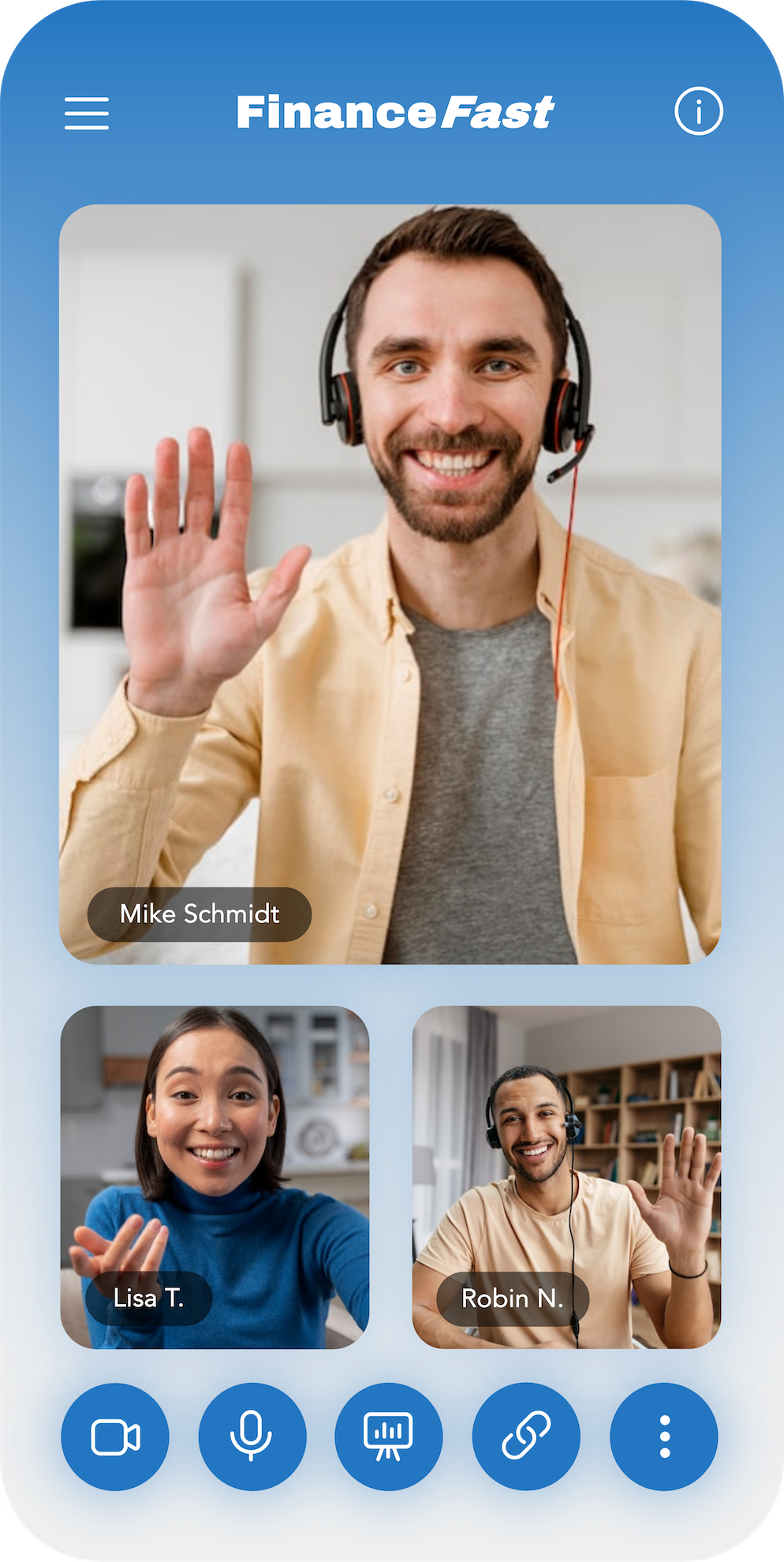This screenshot has width=784, height=1562.
Task: Select Lisa T.'s video tile
Action: click(x=215, y=1177)
